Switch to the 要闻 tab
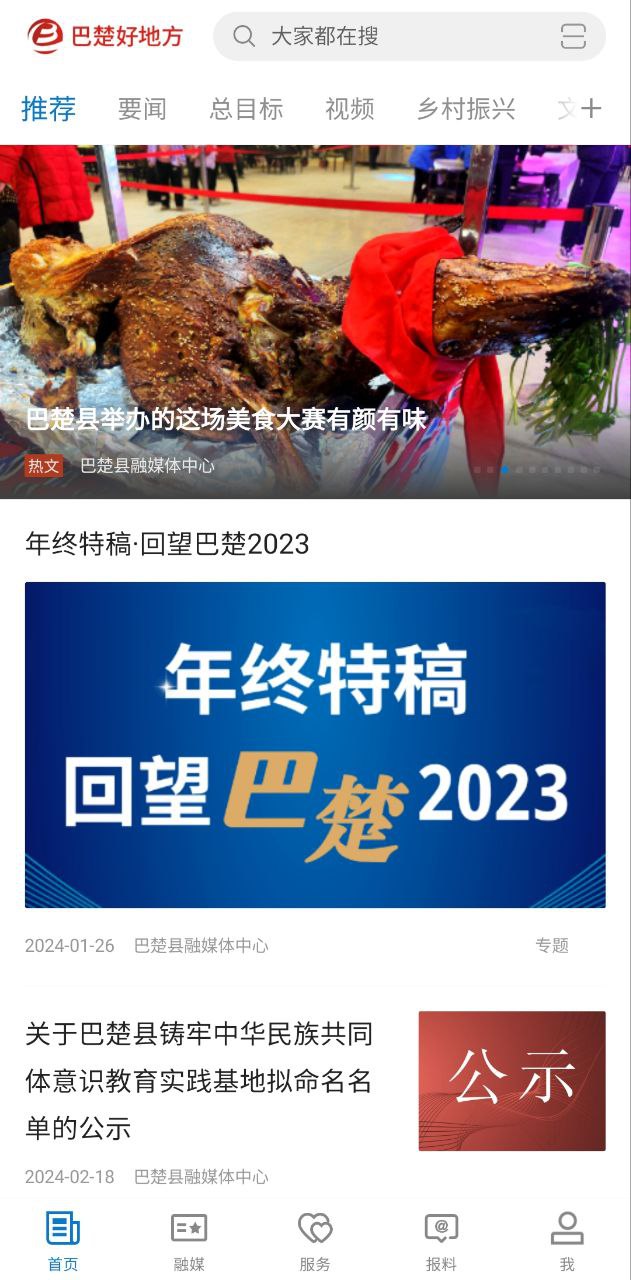Screen dimensions: 631x1280 coord(142,109)
